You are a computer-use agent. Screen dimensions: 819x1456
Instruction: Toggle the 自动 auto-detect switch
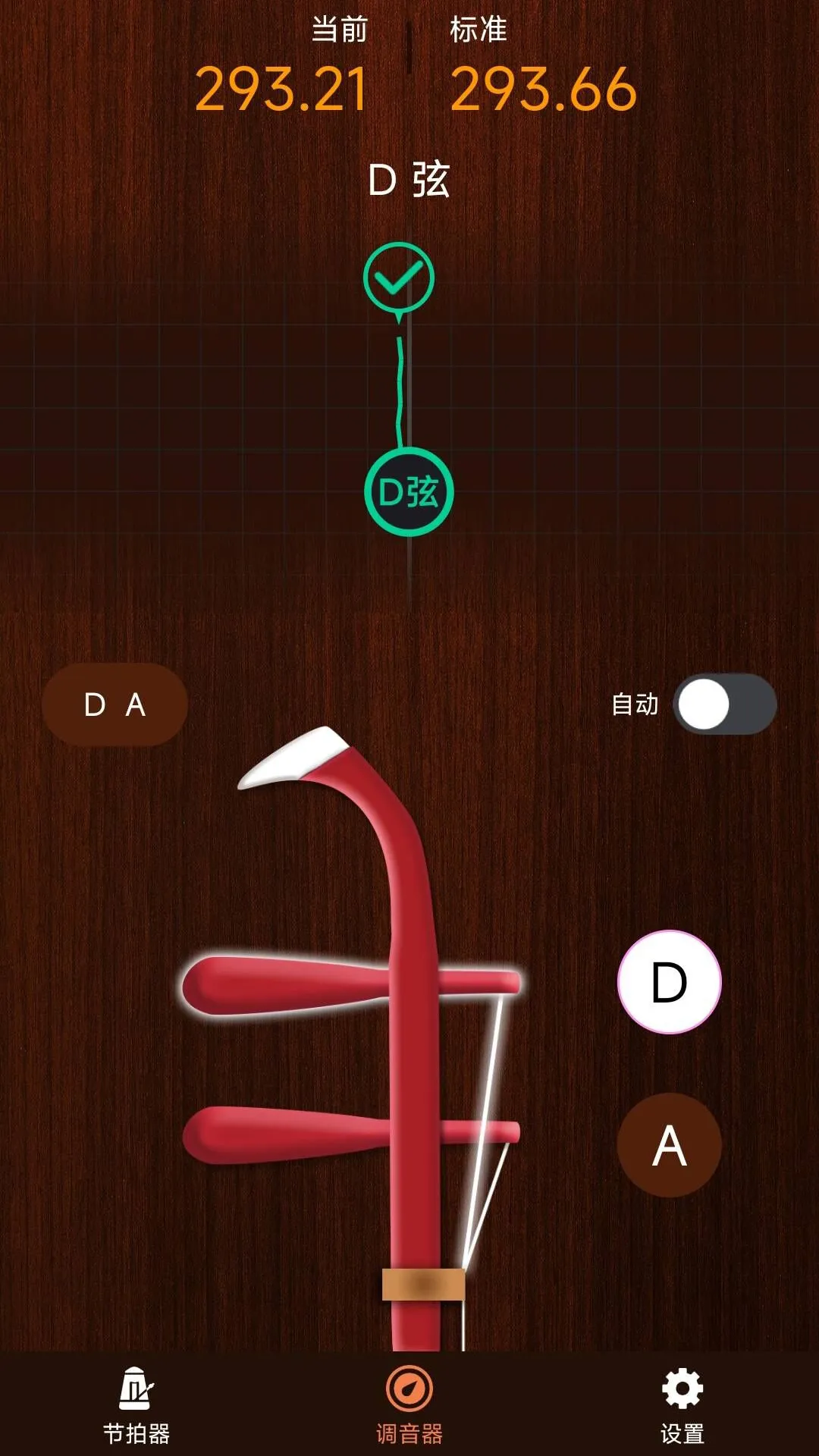coord(725,704)
